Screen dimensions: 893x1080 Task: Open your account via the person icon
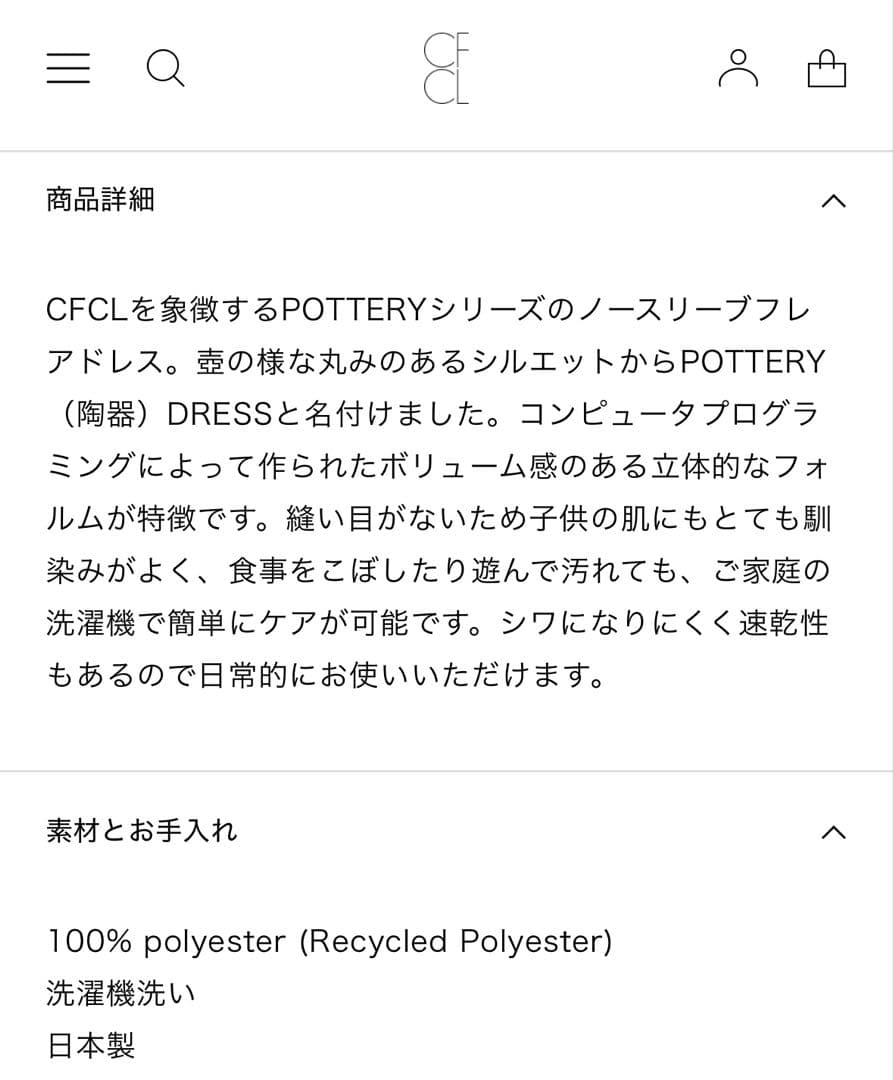739,68
